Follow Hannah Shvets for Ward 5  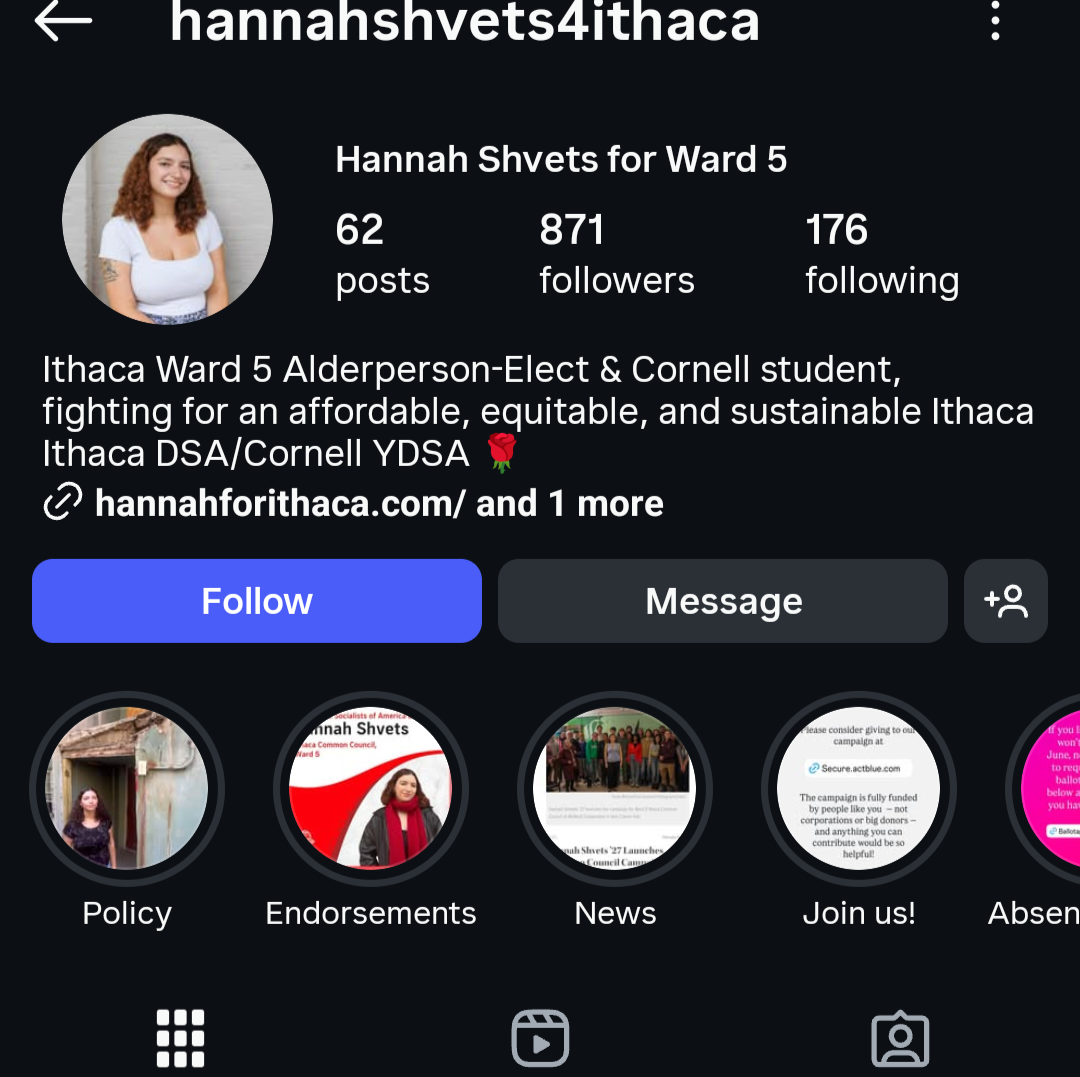click(x=257, y=601)
